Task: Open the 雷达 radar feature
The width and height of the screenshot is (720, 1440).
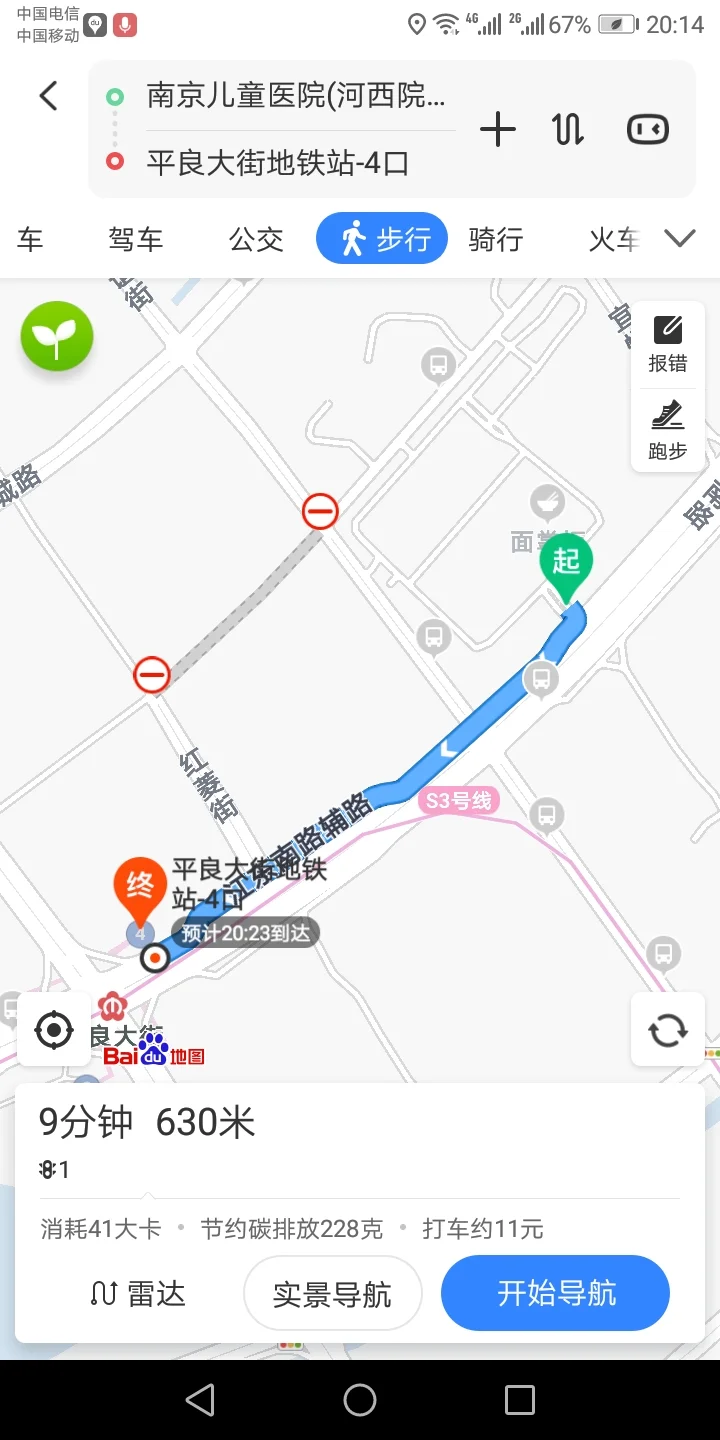Action: (x=137, y=1293)
